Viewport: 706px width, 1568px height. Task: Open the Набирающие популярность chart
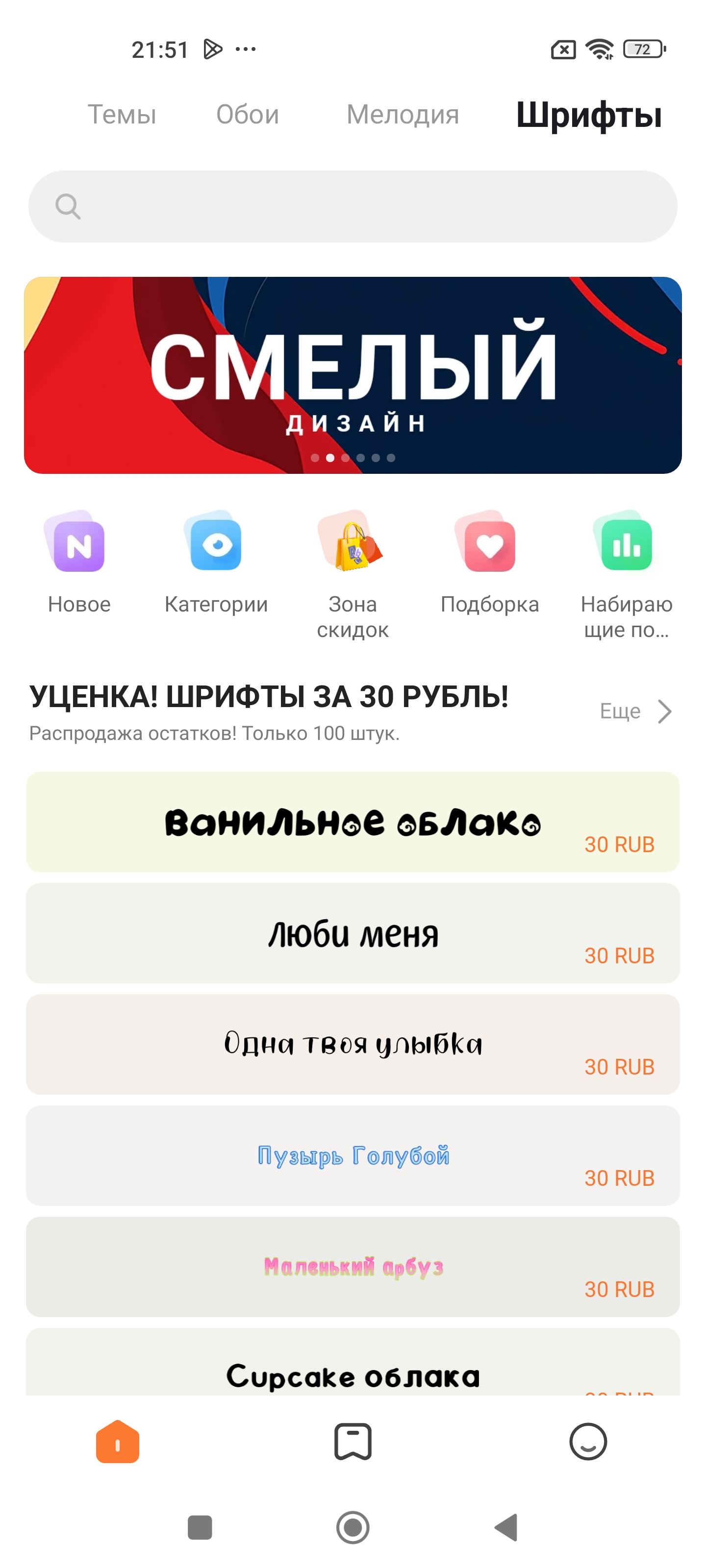[x=626, y=572]
